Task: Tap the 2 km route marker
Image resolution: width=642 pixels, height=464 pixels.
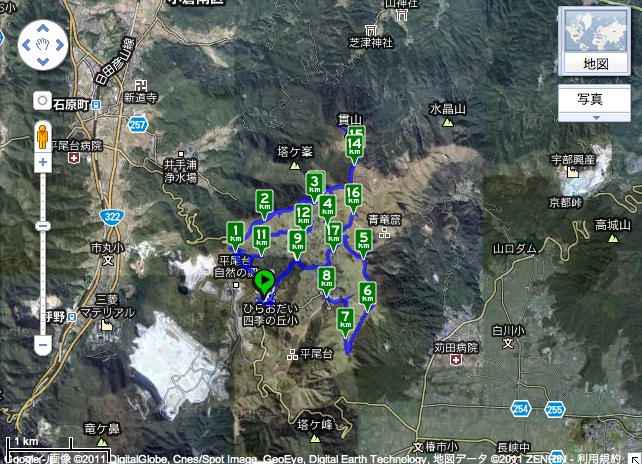Action: [x=264, y=201]
